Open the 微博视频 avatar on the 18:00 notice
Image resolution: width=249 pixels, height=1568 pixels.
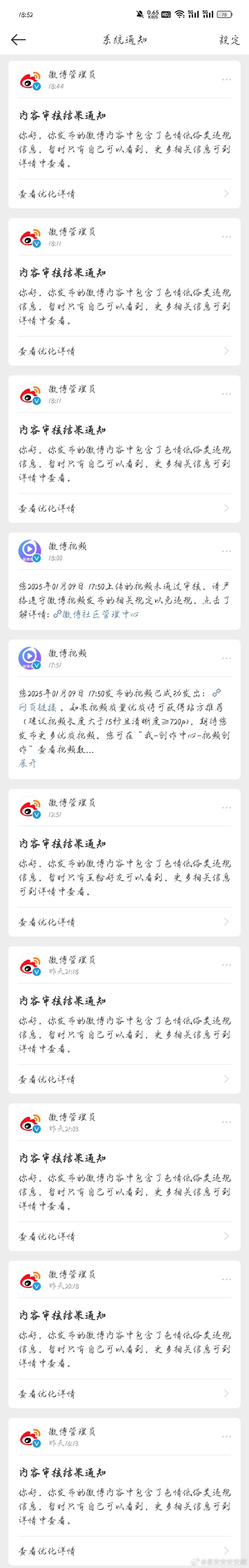[x=29, y=551]
